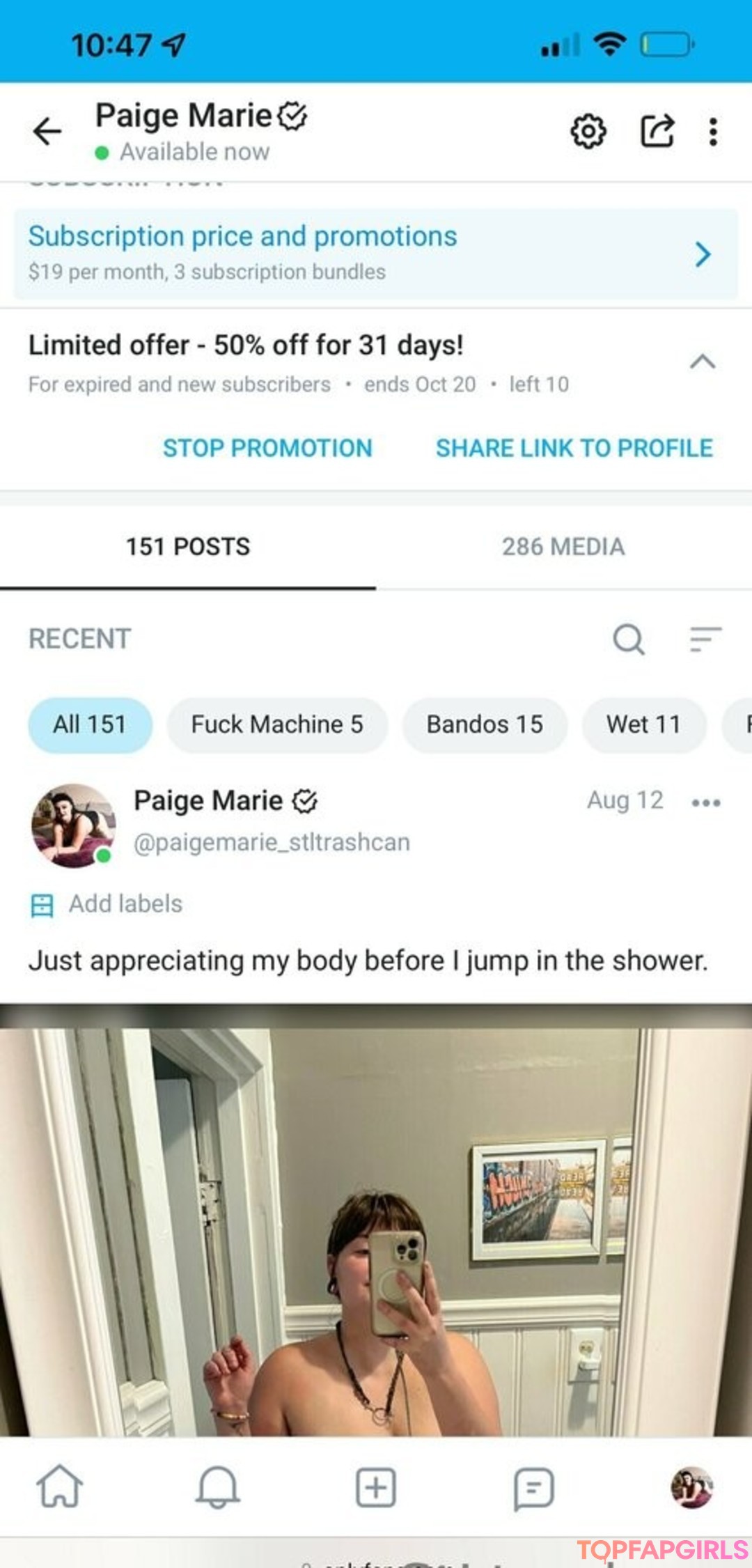Filter posts by Wet 11 chip
752x1568 pixels.
643,724
